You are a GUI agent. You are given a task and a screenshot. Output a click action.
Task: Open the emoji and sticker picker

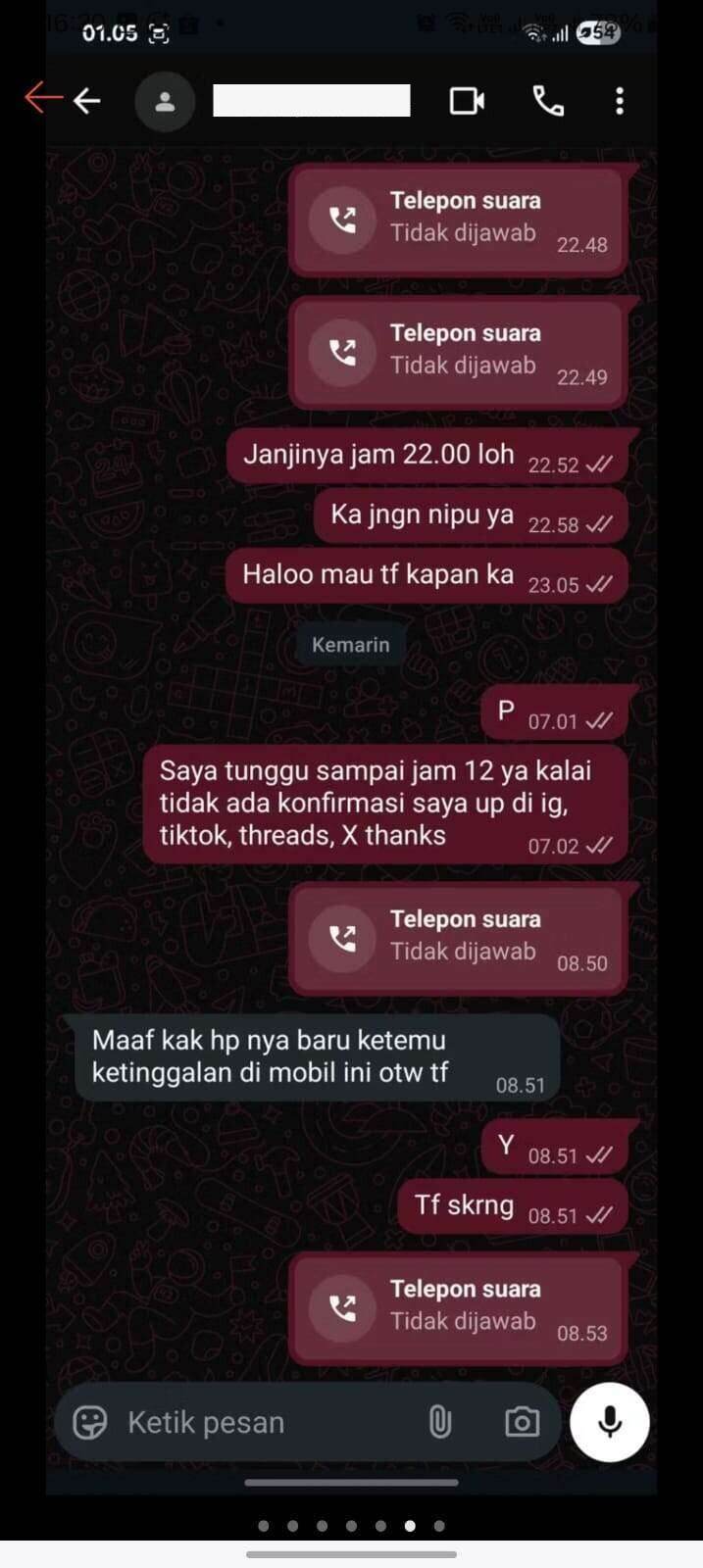(90, 1422)
